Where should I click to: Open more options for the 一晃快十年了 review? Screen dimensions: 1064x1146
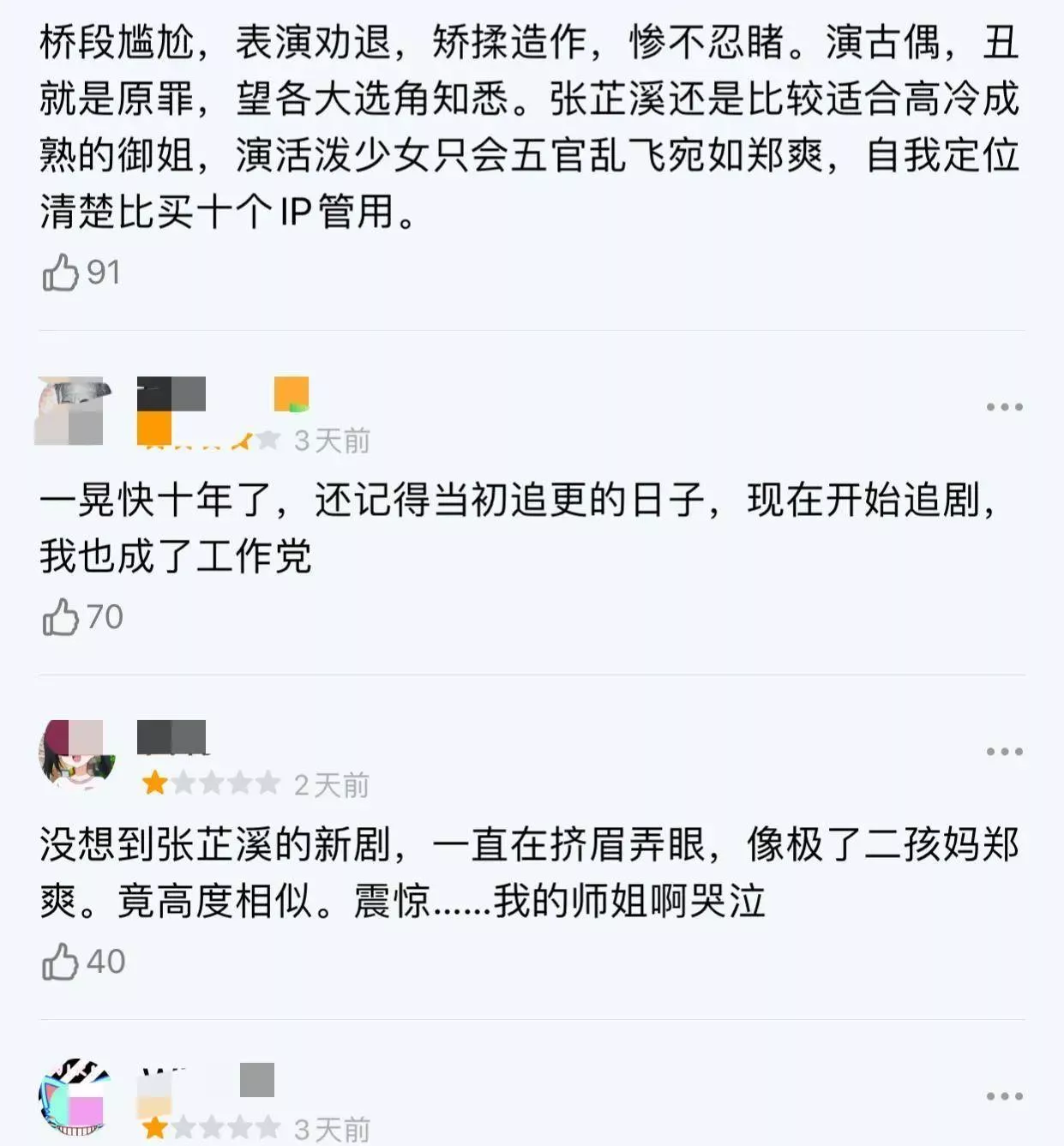[x=1004, y=407]
